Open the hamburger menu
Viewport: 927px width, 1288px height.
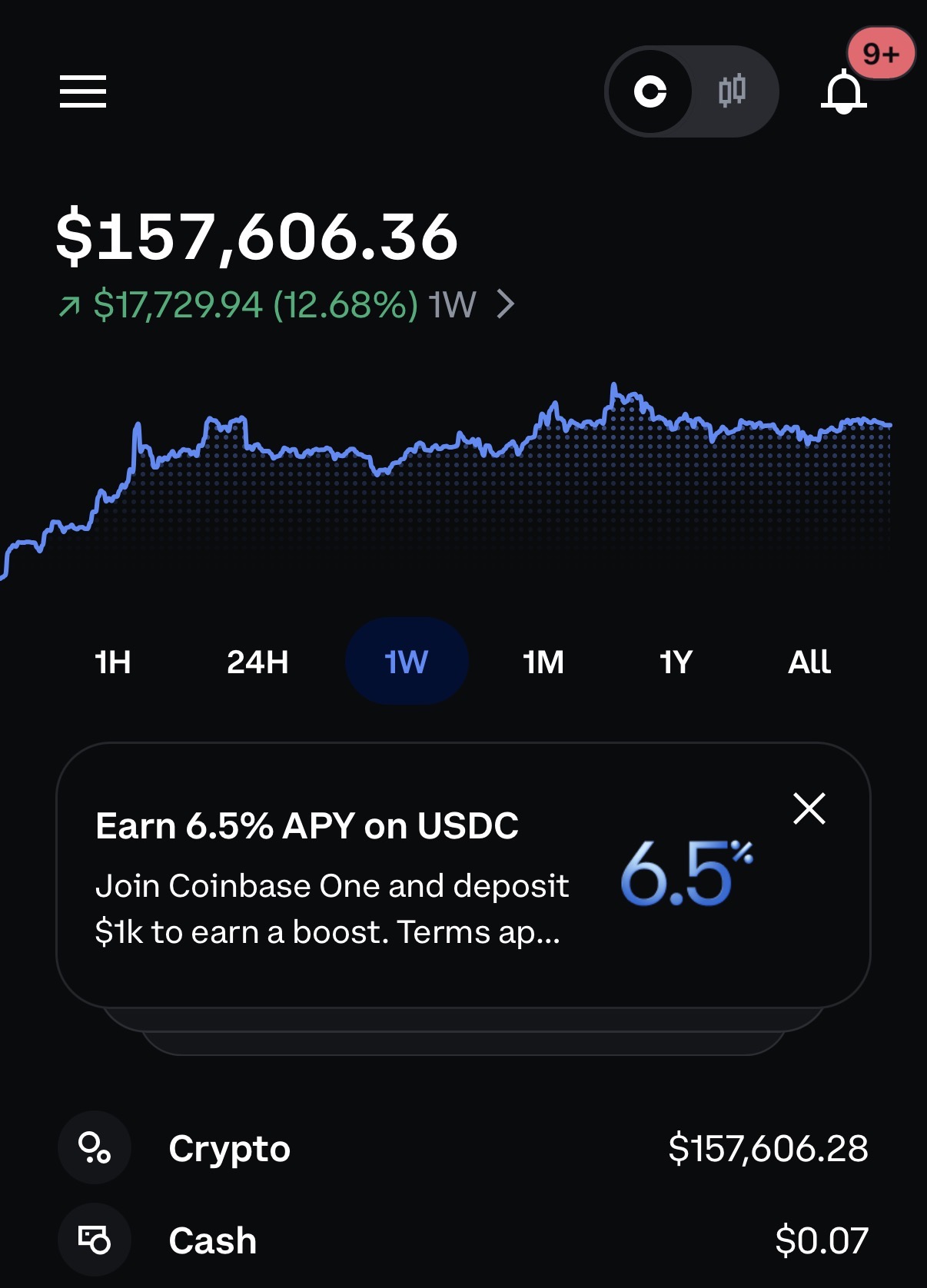83,91
